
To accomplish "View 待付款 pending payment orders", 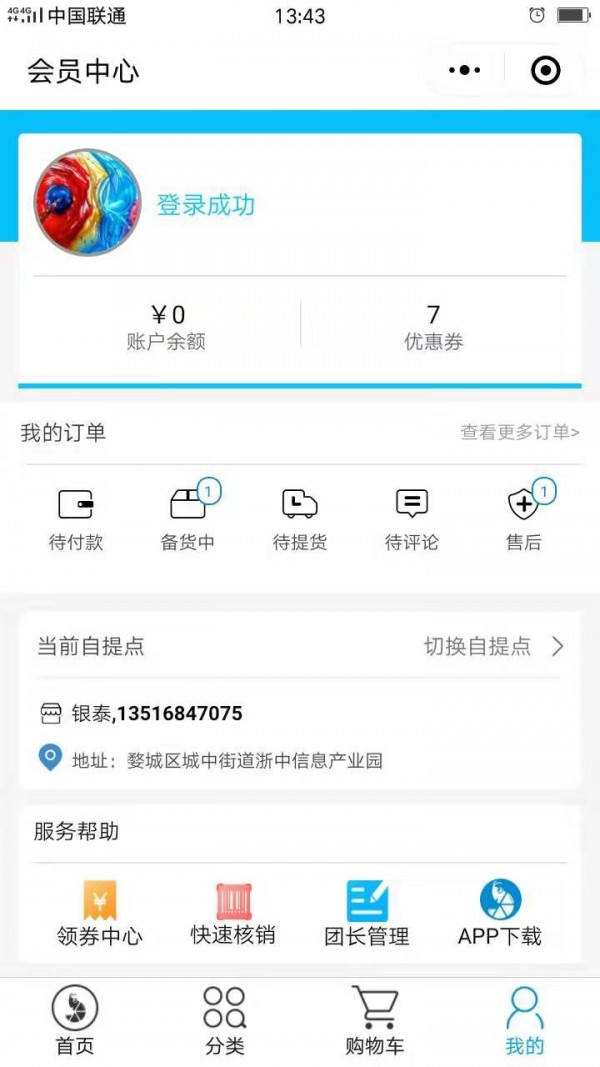I will [76, 520].
